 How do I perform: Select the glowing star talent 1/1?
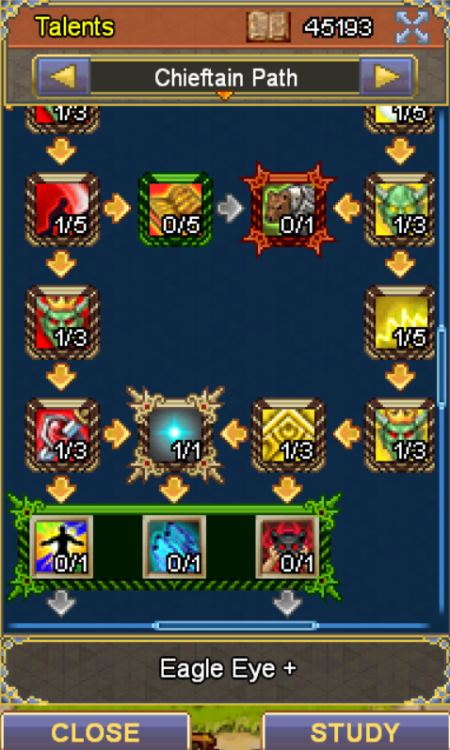(176, 435)
